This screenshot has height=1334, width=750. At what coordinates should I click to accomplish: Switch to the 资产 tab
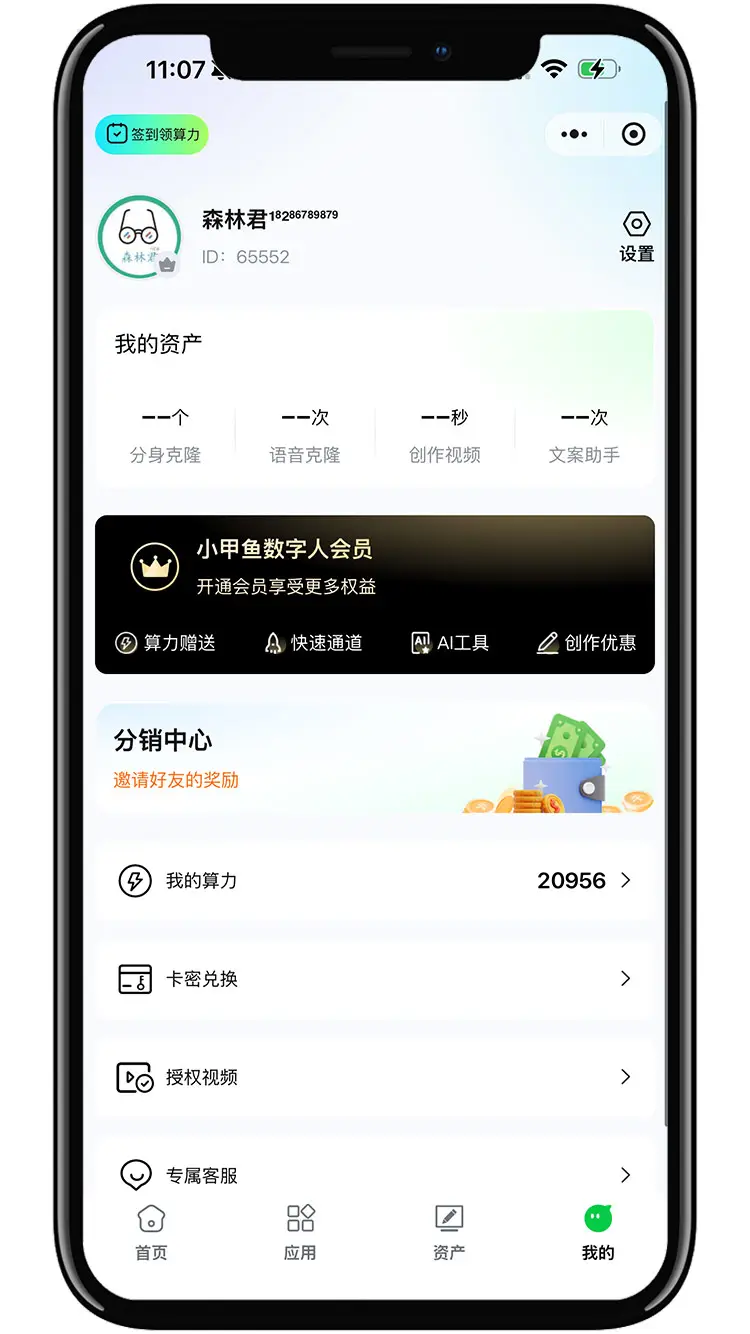coord(449,1232)
